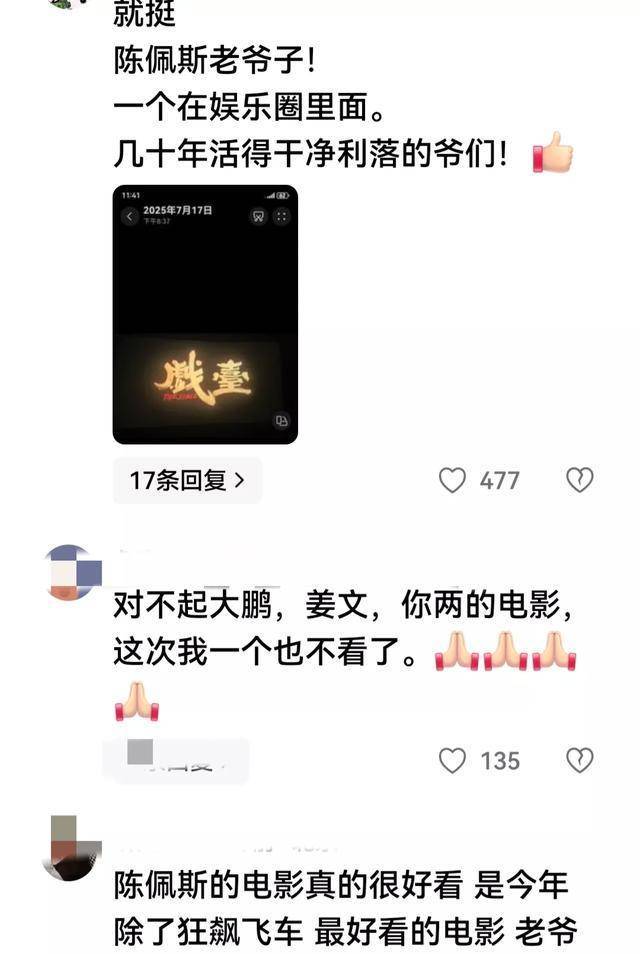This screenshot has width=640, height=954.
Task: Dislike the comment with 477 likes
Action: click(580, 480)
